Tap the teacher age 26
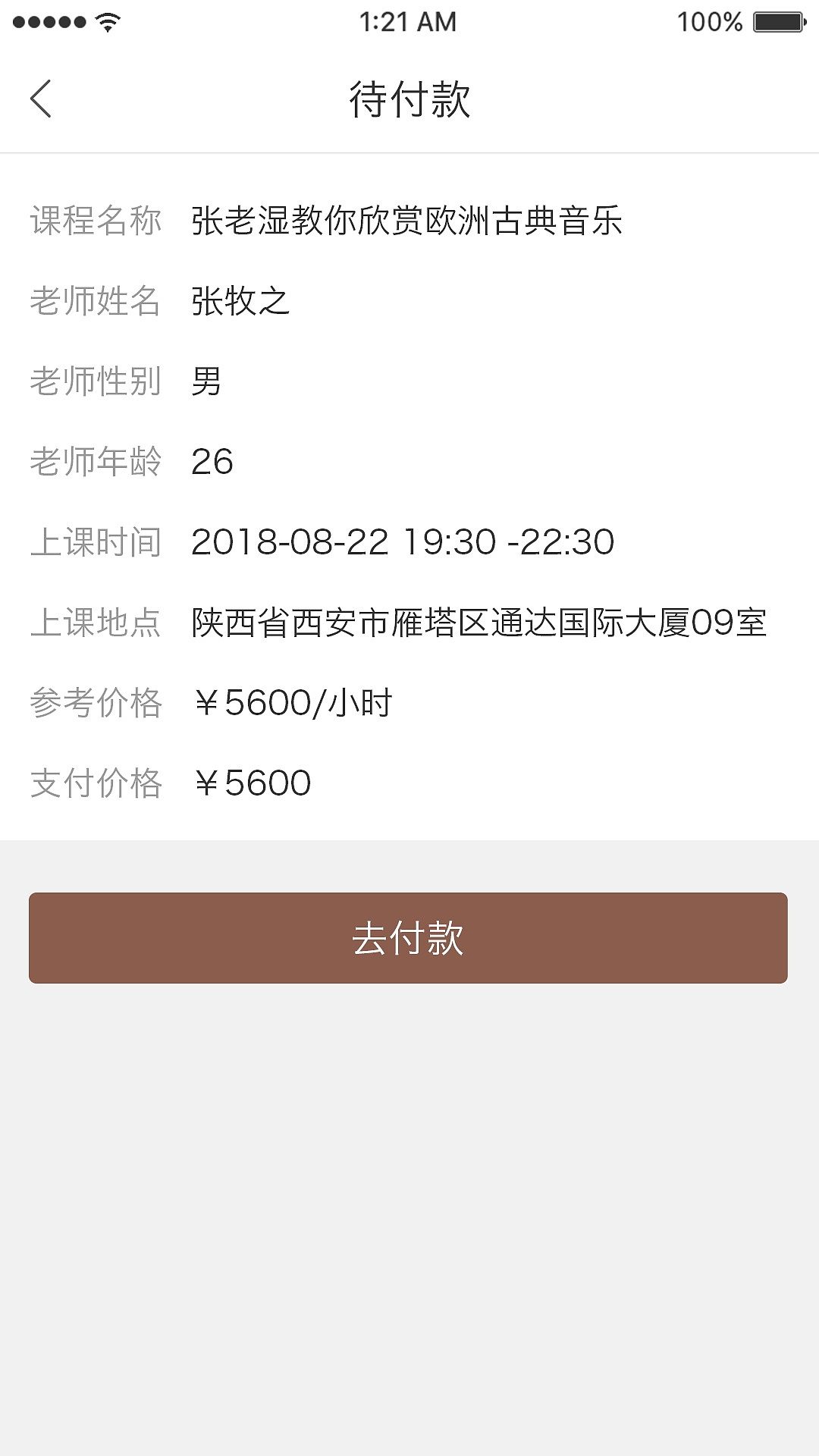Screen dimensions: 819x1456 coord(215,461)
